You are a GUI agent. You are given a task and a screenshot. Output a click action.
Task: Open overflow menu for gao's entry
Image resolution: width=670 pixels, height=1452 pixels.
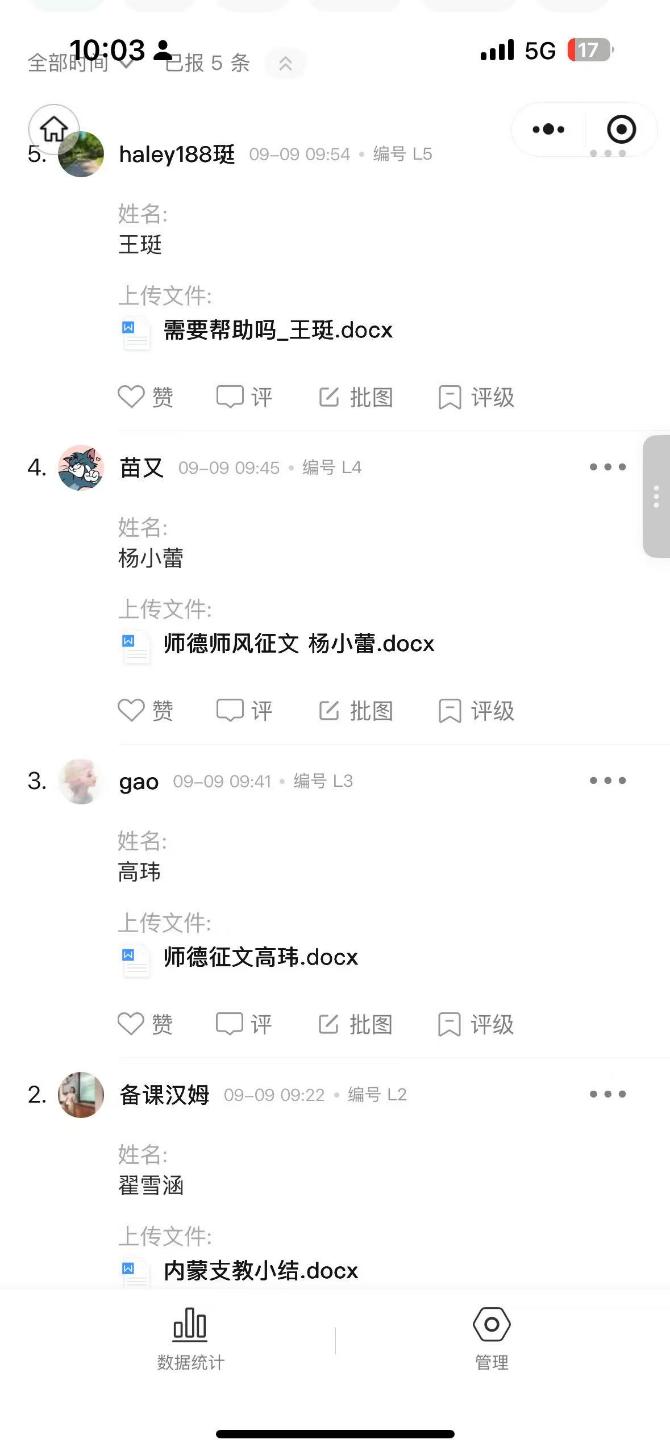point(607,781)
